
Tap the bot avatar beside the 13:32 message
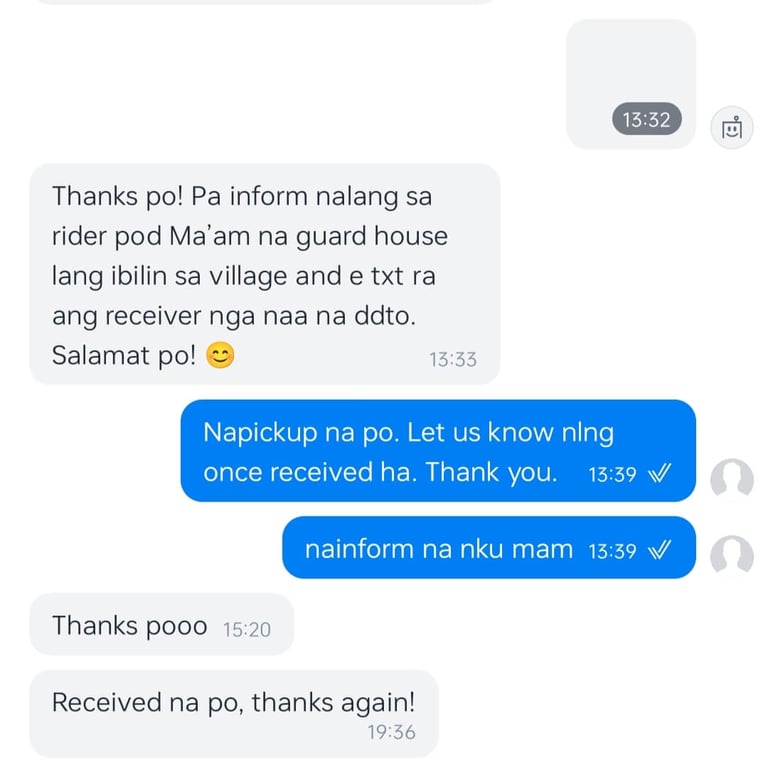click(x=732, y=128)
